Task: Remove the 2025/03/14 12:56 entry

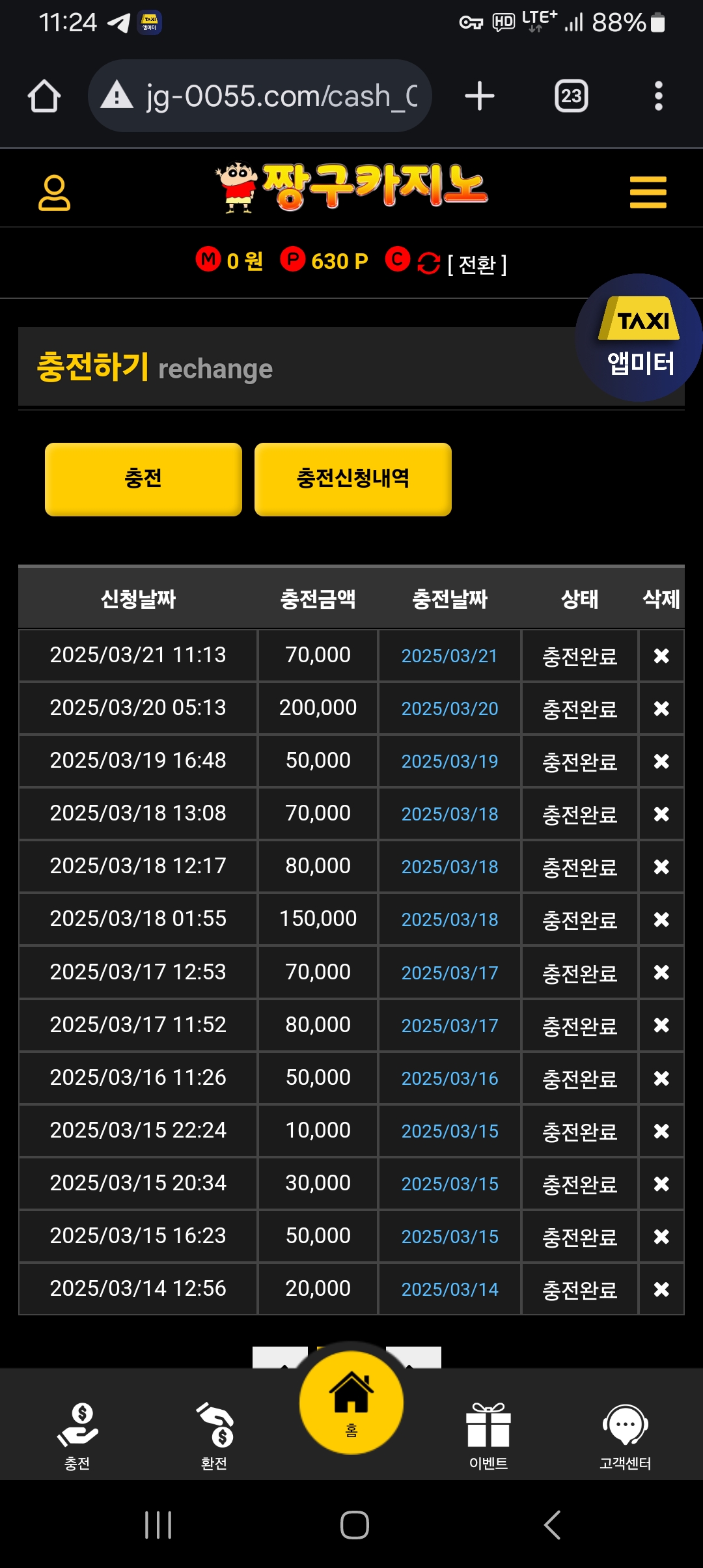Action: click(661, 1289)
